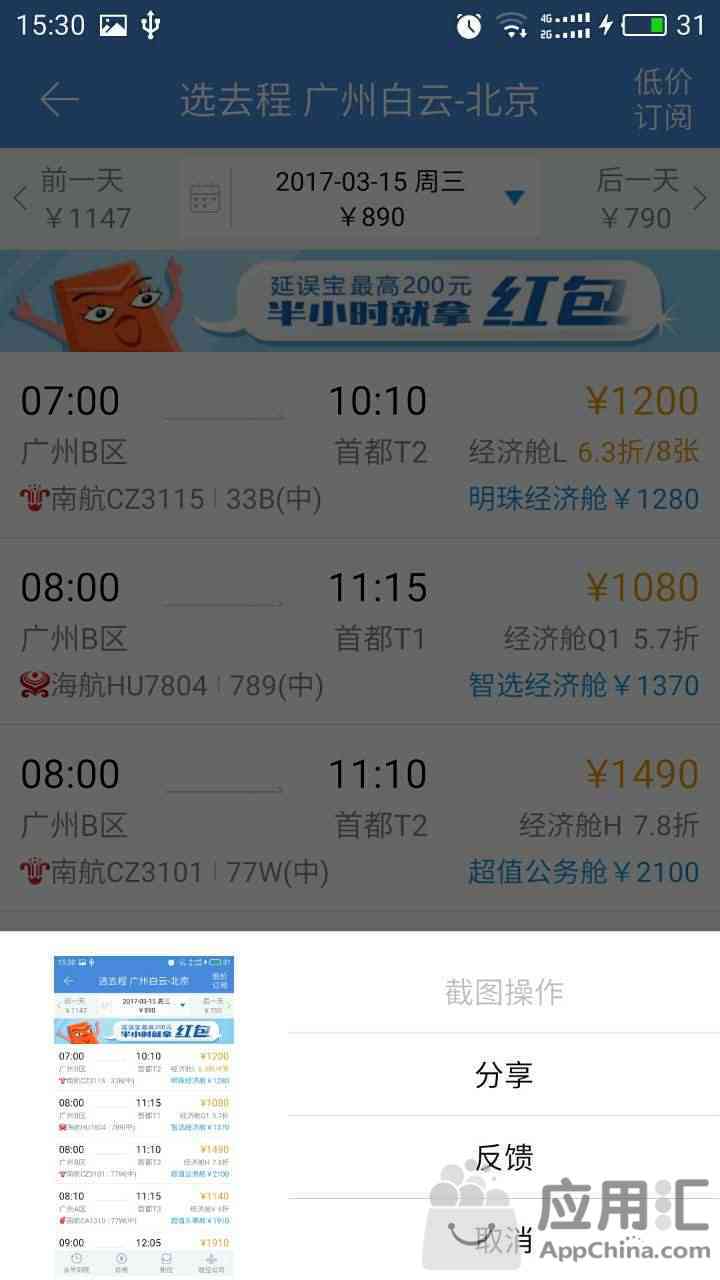Choose 反馈 in screenshot actions
This screenshot has width=720, height=1280.
click(504, 1157)
